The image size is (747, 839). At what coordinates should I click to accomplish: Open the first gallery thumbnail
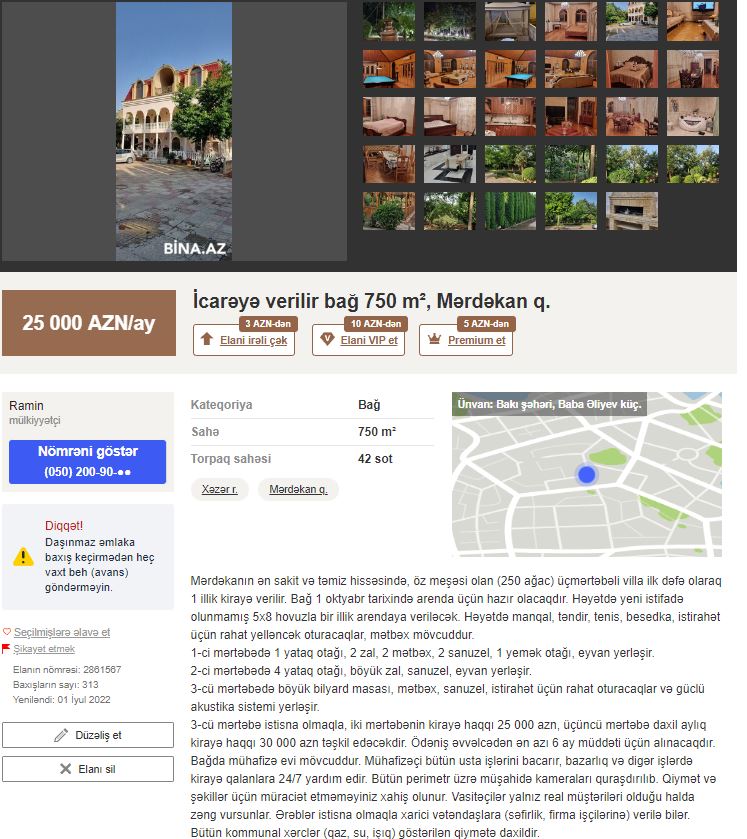pos(388,22)
